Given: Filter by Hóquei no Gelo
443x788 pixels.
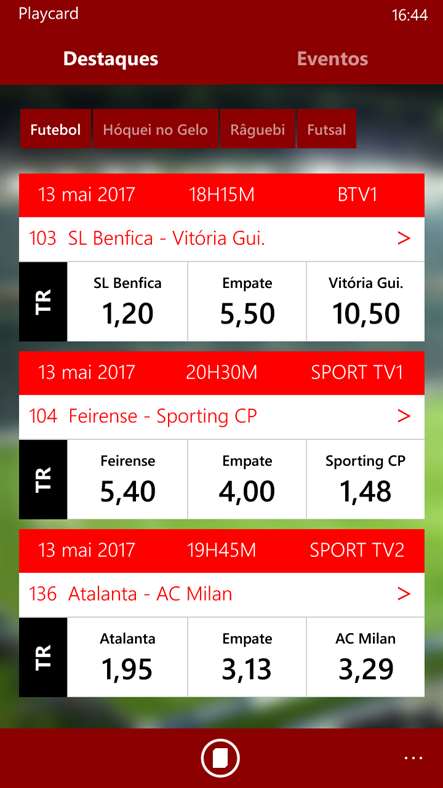Looking at the screenshot, I should [x=155, y=129].
